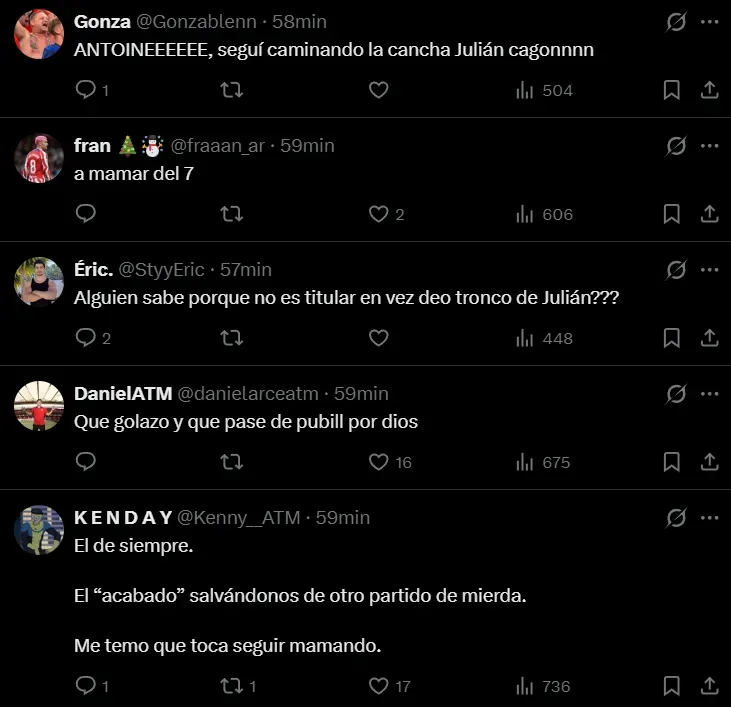Viewport: 731px width, 707px height.
Task: Open more options on Gonza's tweet
Action: point(709,22)
